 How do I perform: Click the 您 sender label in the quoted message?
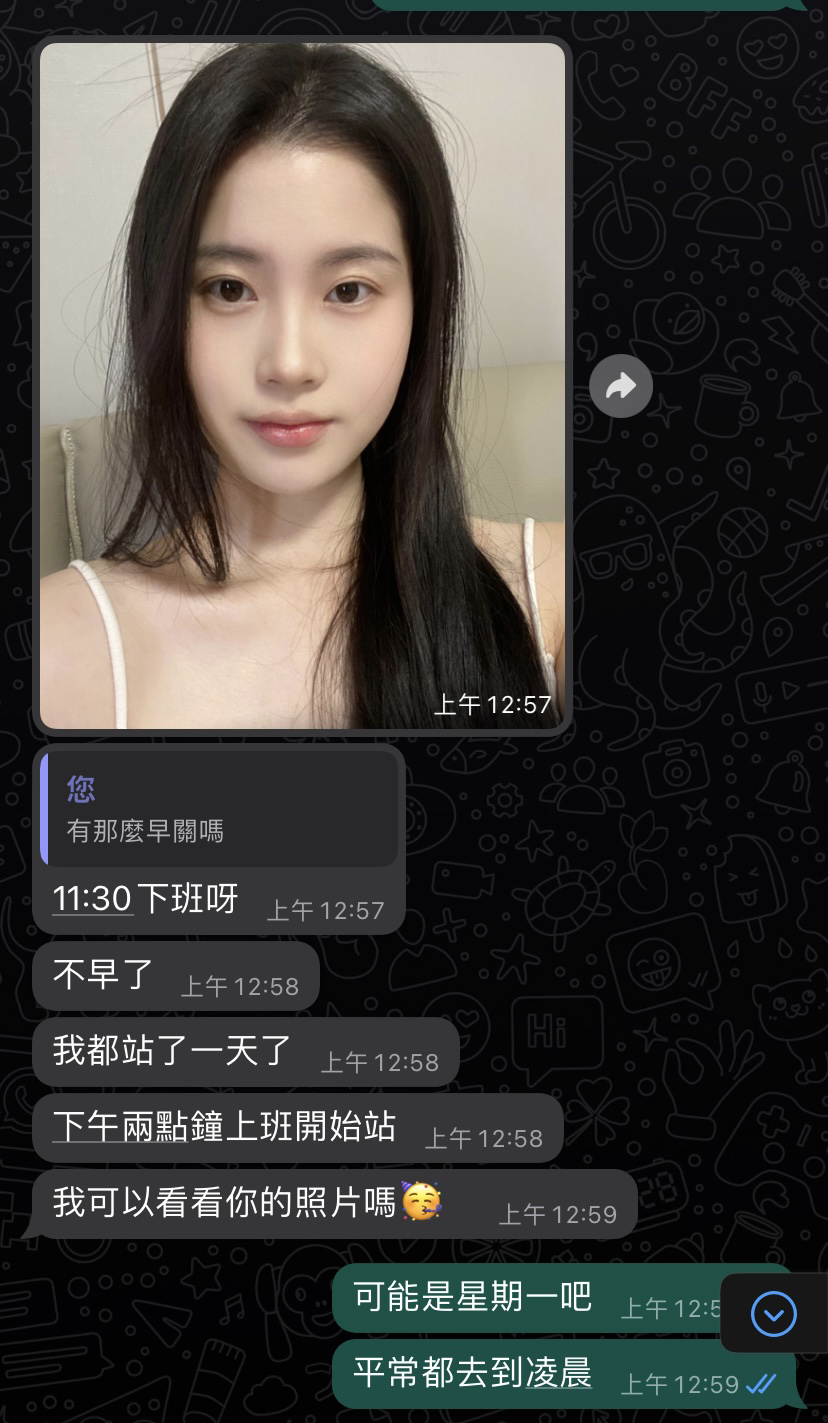80,788
